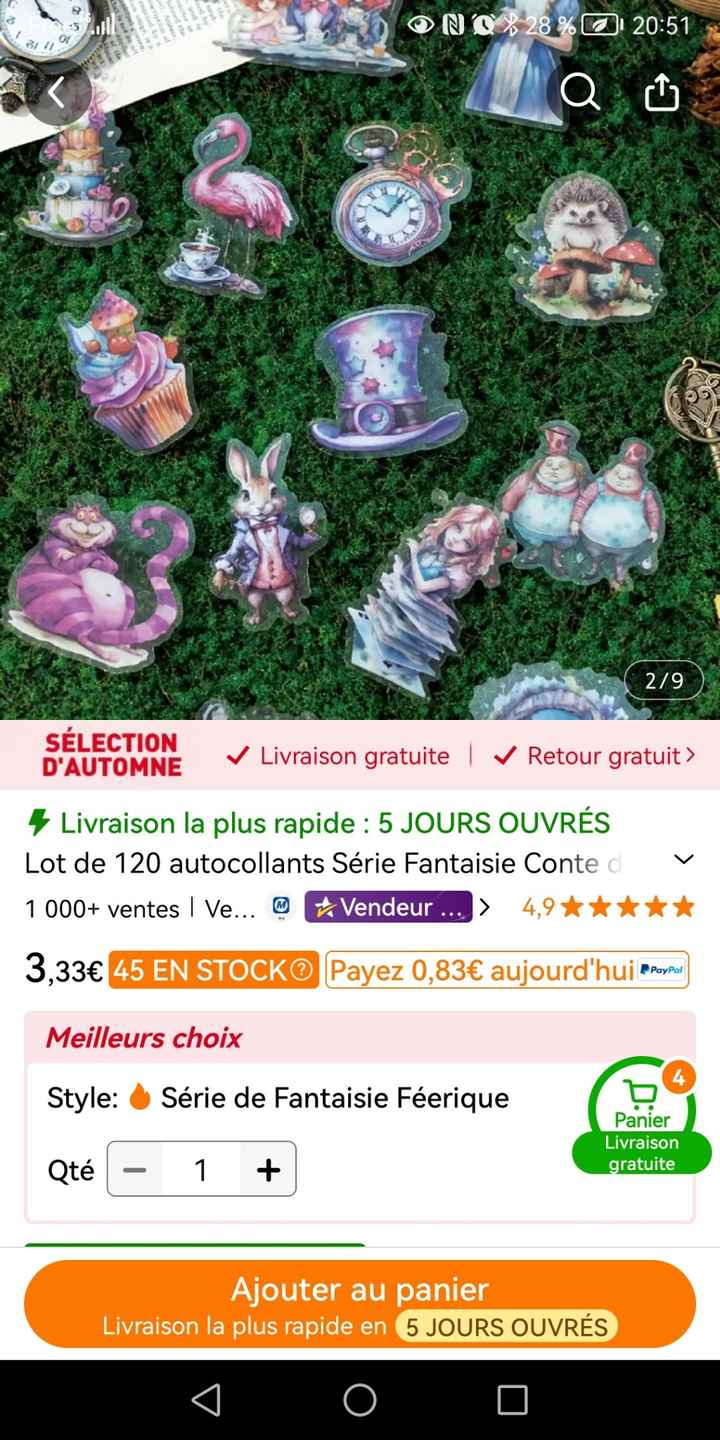Show info for 45 EN STOCK
Image resolution: width=720 pixels, height=1440 pixels.
pyautogui.click(x=213, y=970)
